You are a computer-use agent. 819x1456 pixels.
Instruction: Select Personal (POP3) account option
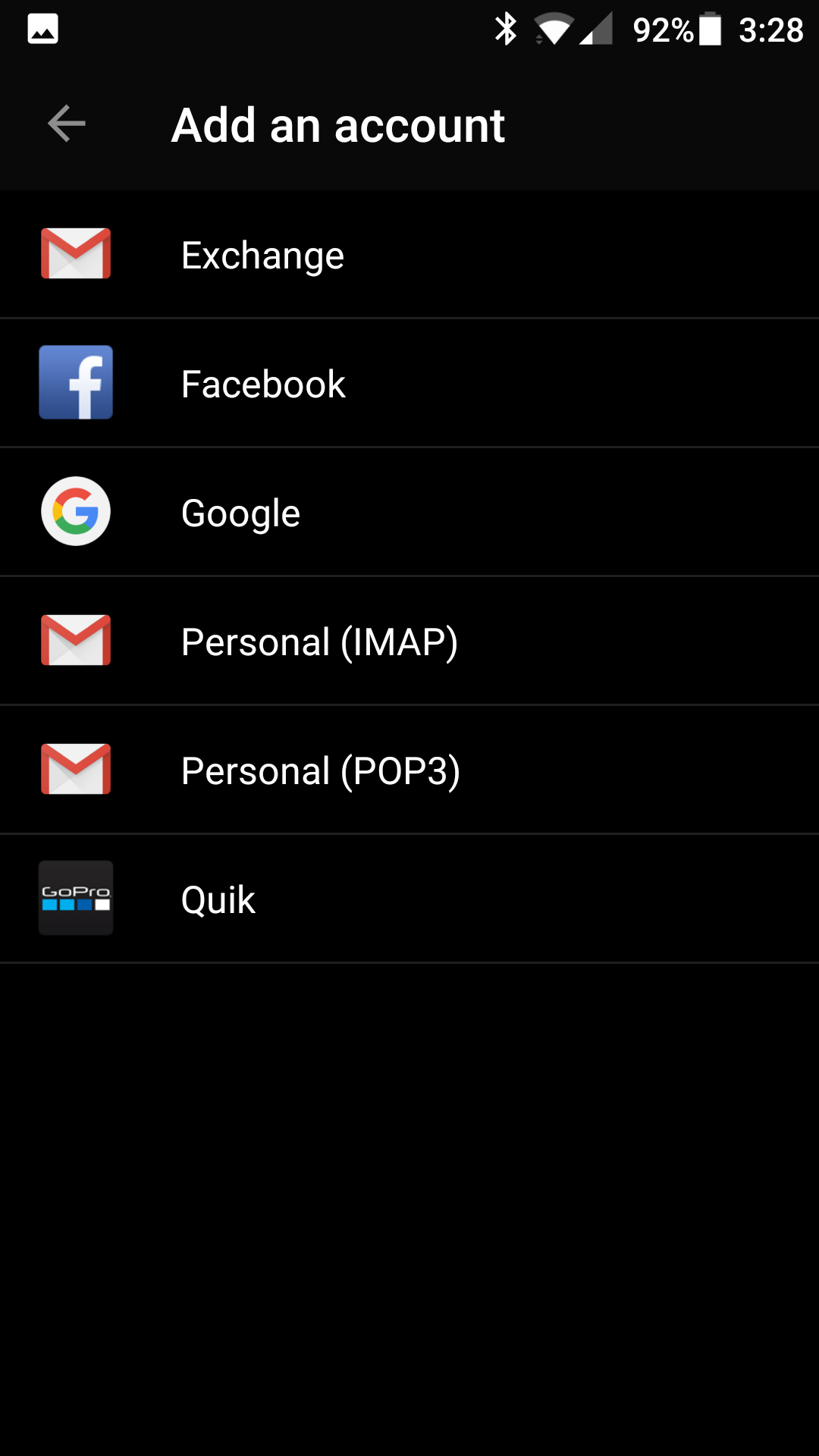point(409,770)
